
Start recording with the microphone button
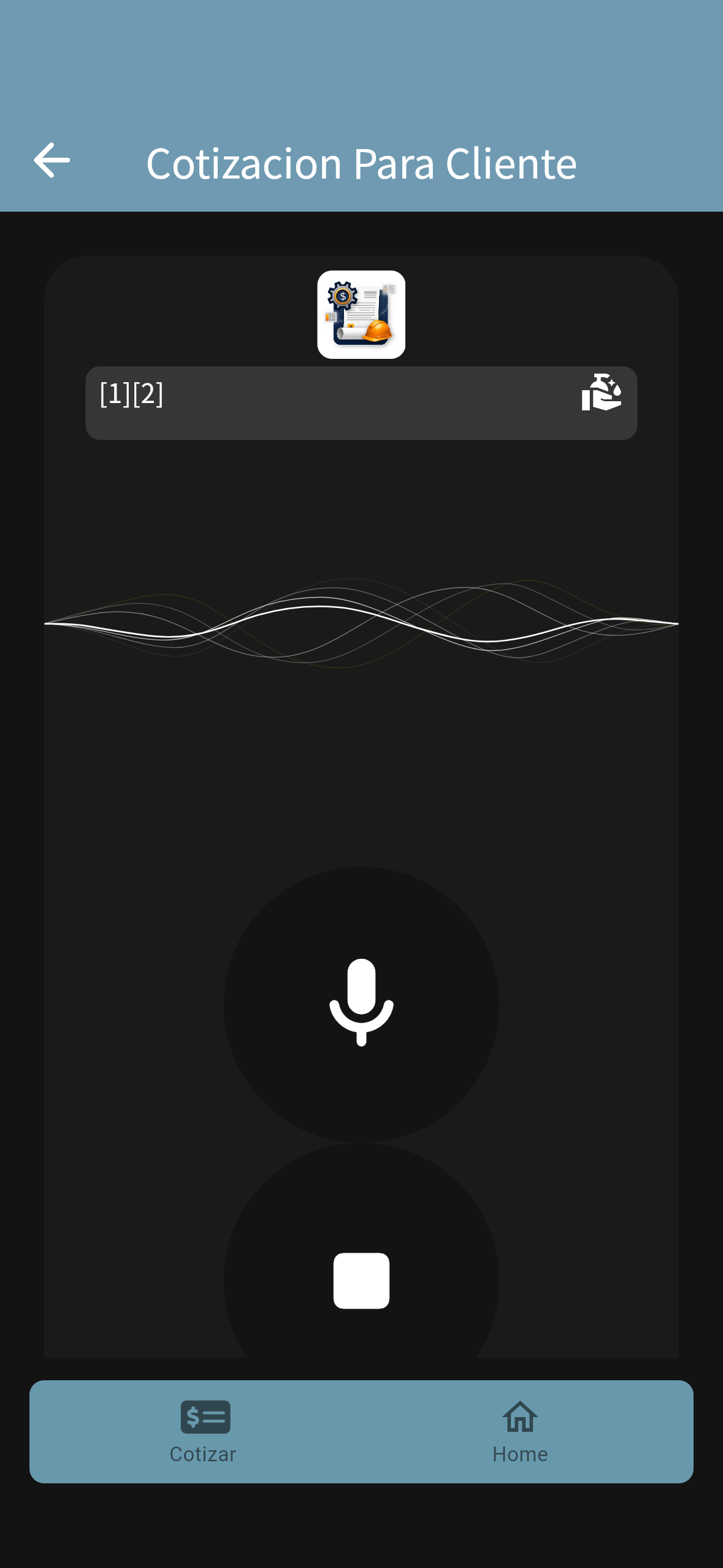pyautogui.click(x=361, y=1003)
